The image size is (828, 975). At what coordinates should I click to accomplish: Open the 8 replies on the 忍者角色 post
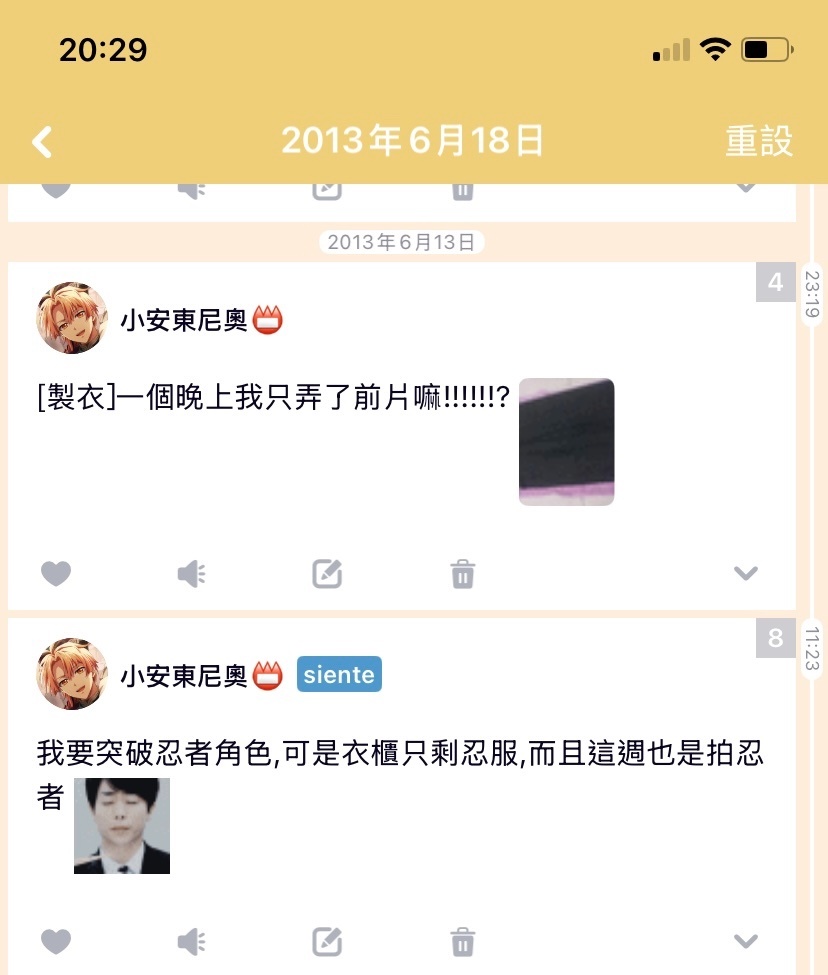click(775, 638)
